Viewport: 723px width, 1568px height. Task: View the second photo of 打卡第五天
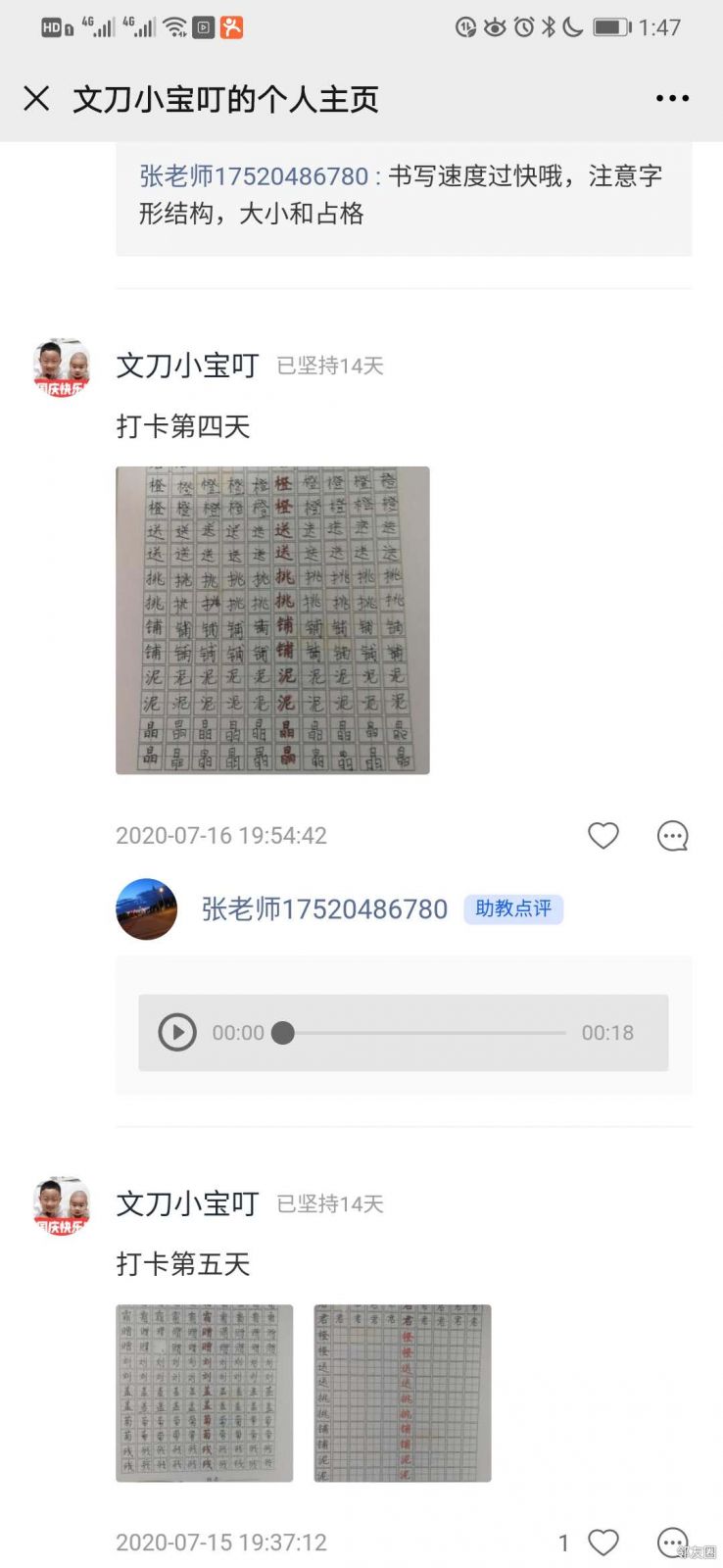[402, 1393]
